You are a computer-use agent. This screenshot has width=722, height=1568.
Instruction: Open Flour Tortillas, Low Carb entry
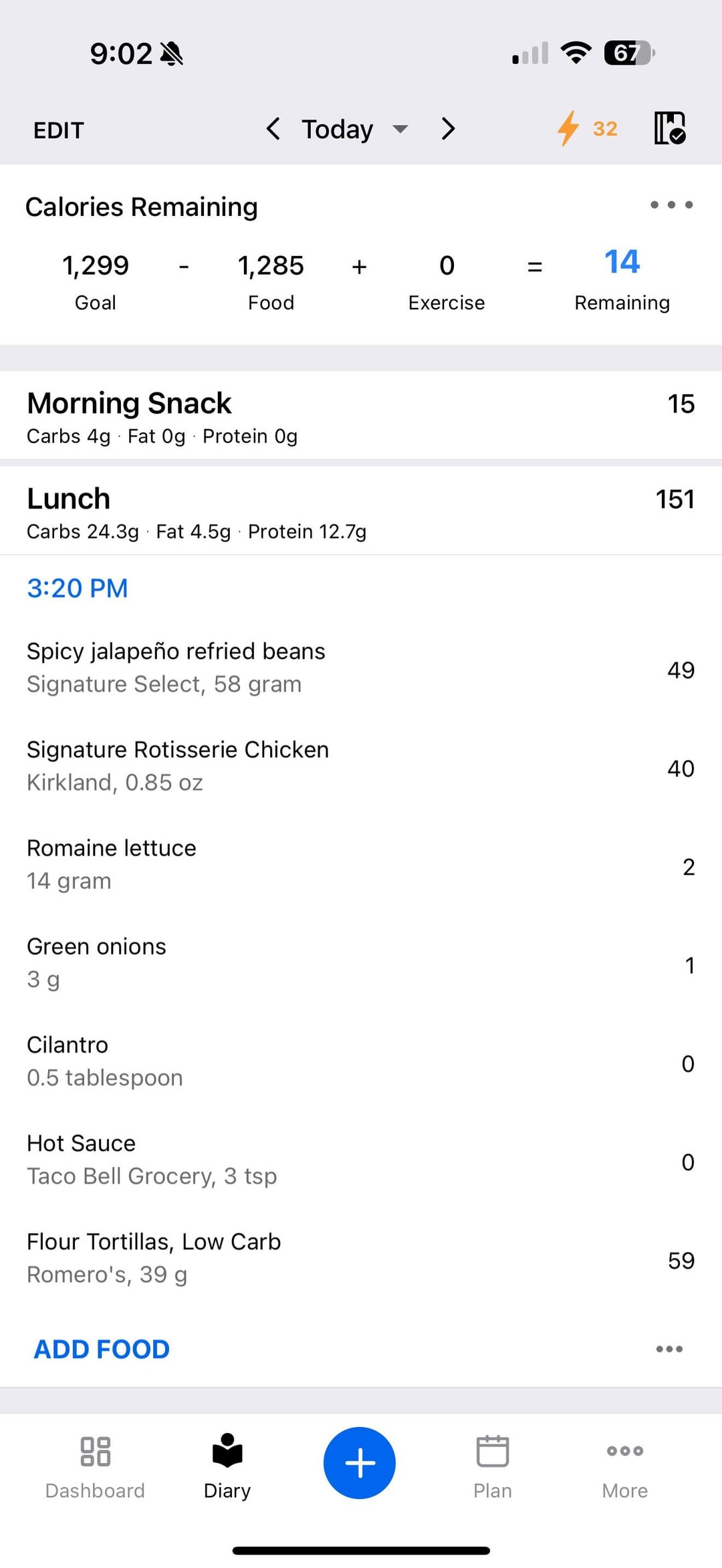361,1257
